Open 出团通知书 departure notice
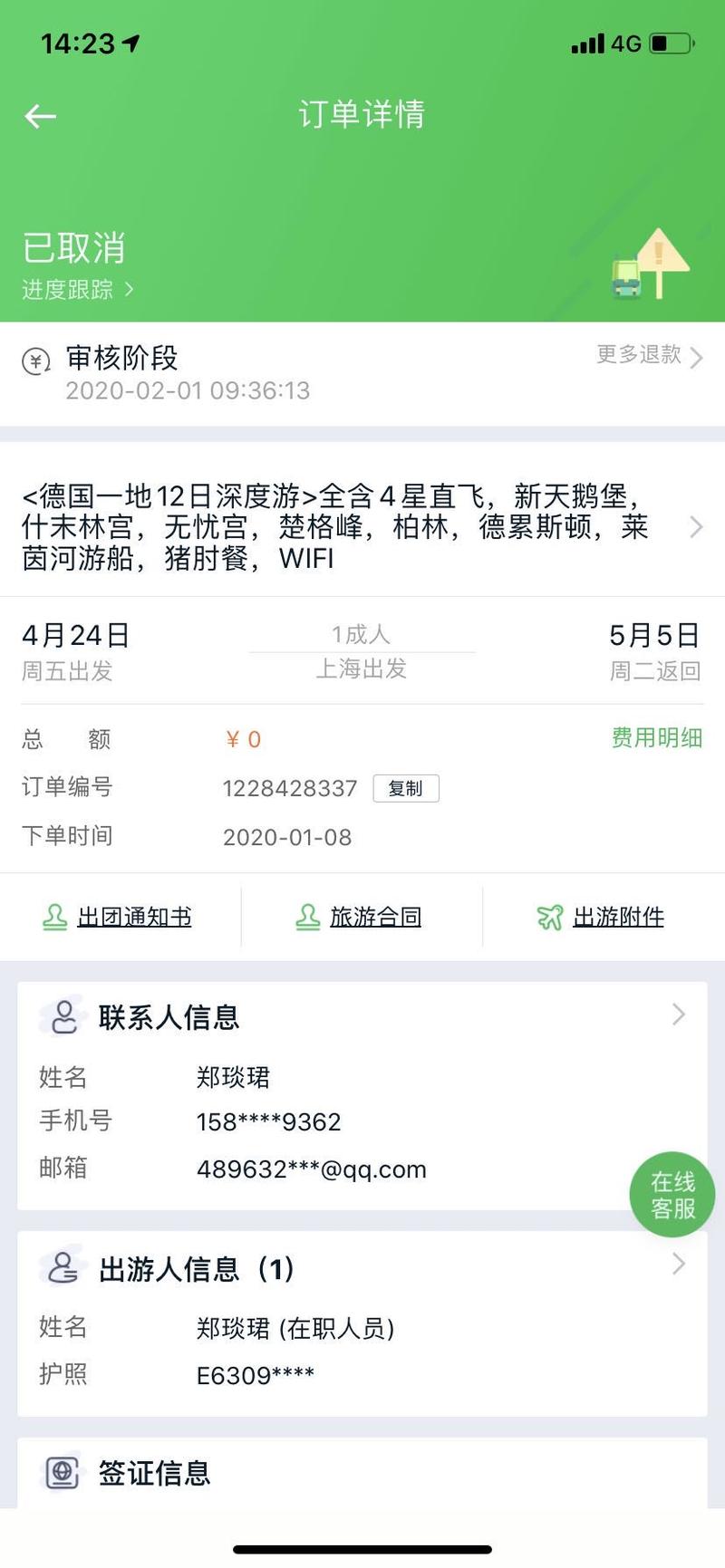The image size is (725, 1568). click(x=118, y=917)
